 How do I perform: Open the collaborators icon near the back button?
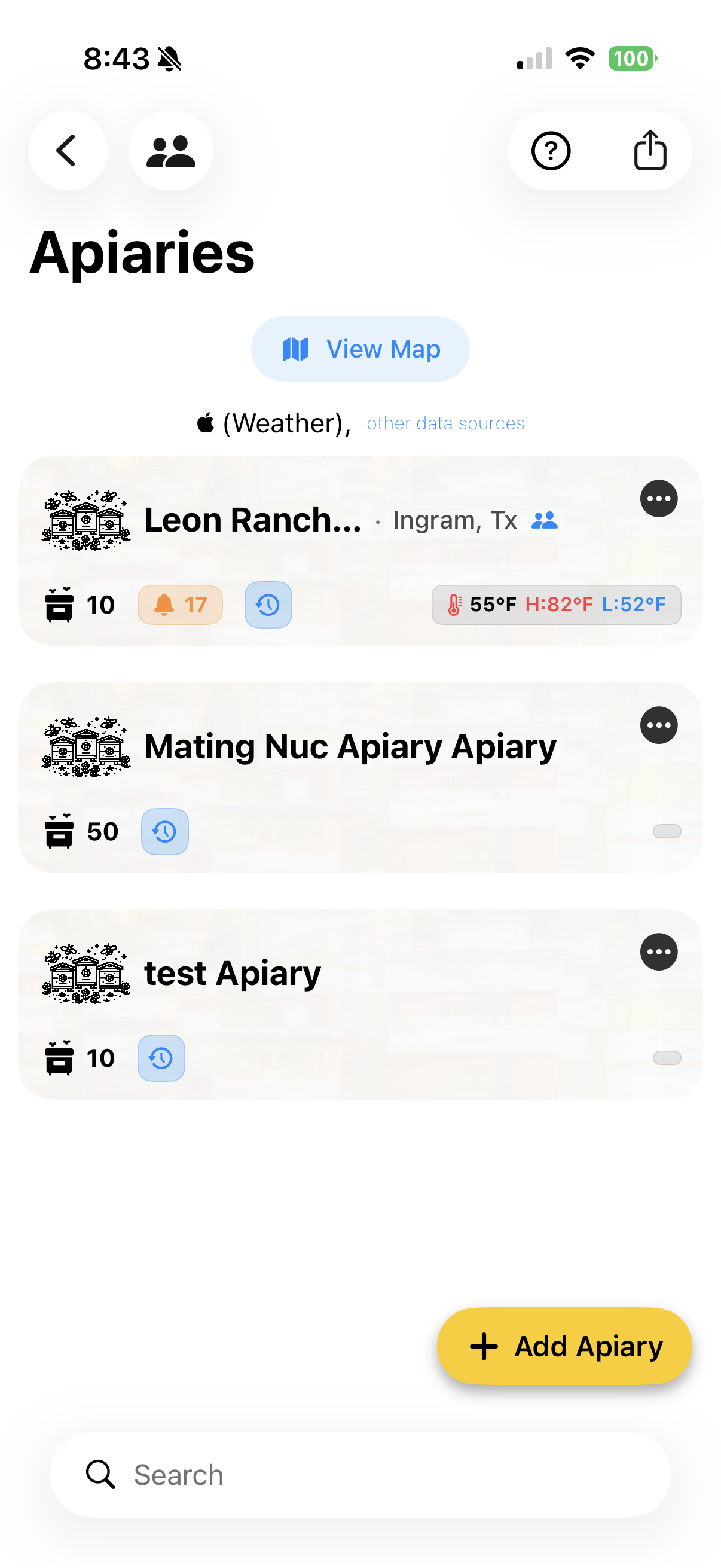coord(171,151)
